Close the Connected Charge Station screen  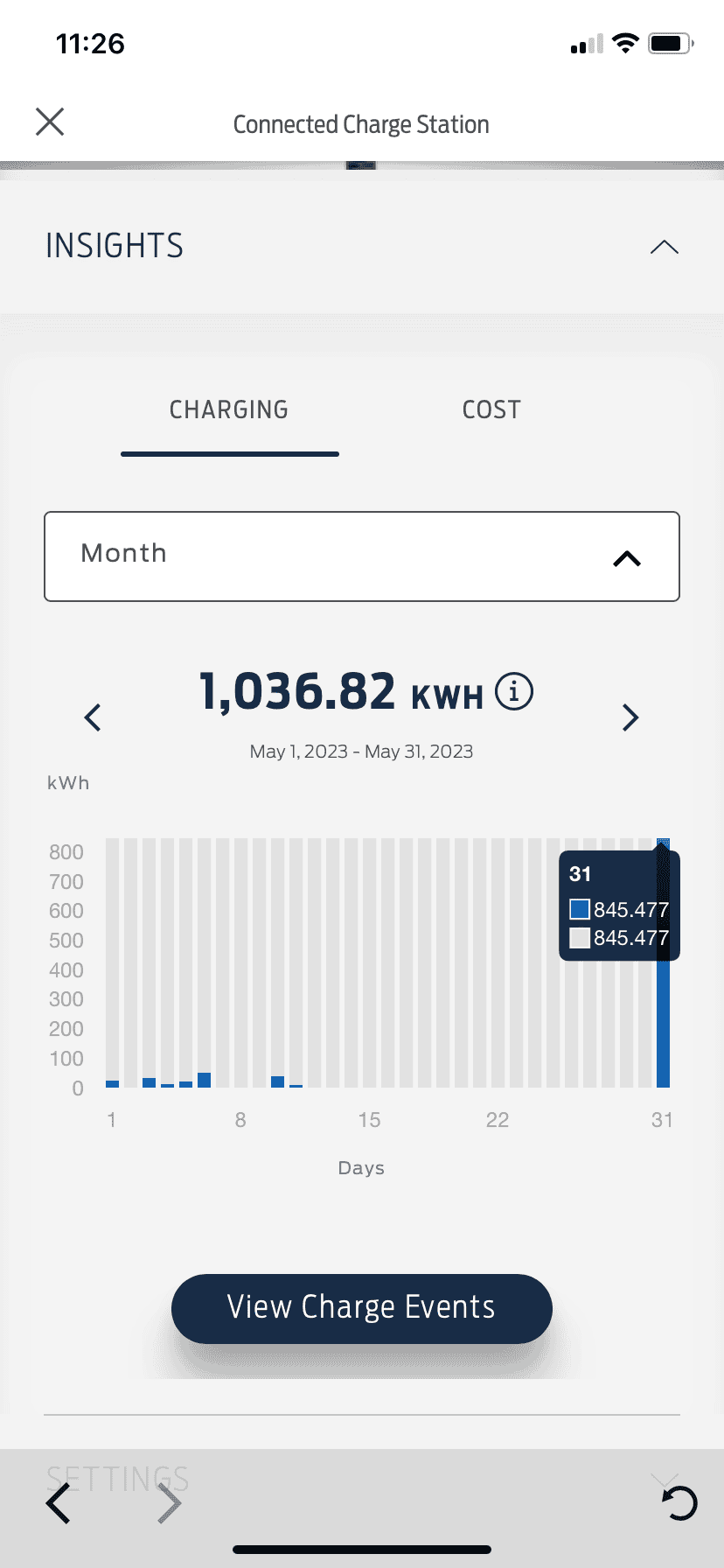coord(50,122)
